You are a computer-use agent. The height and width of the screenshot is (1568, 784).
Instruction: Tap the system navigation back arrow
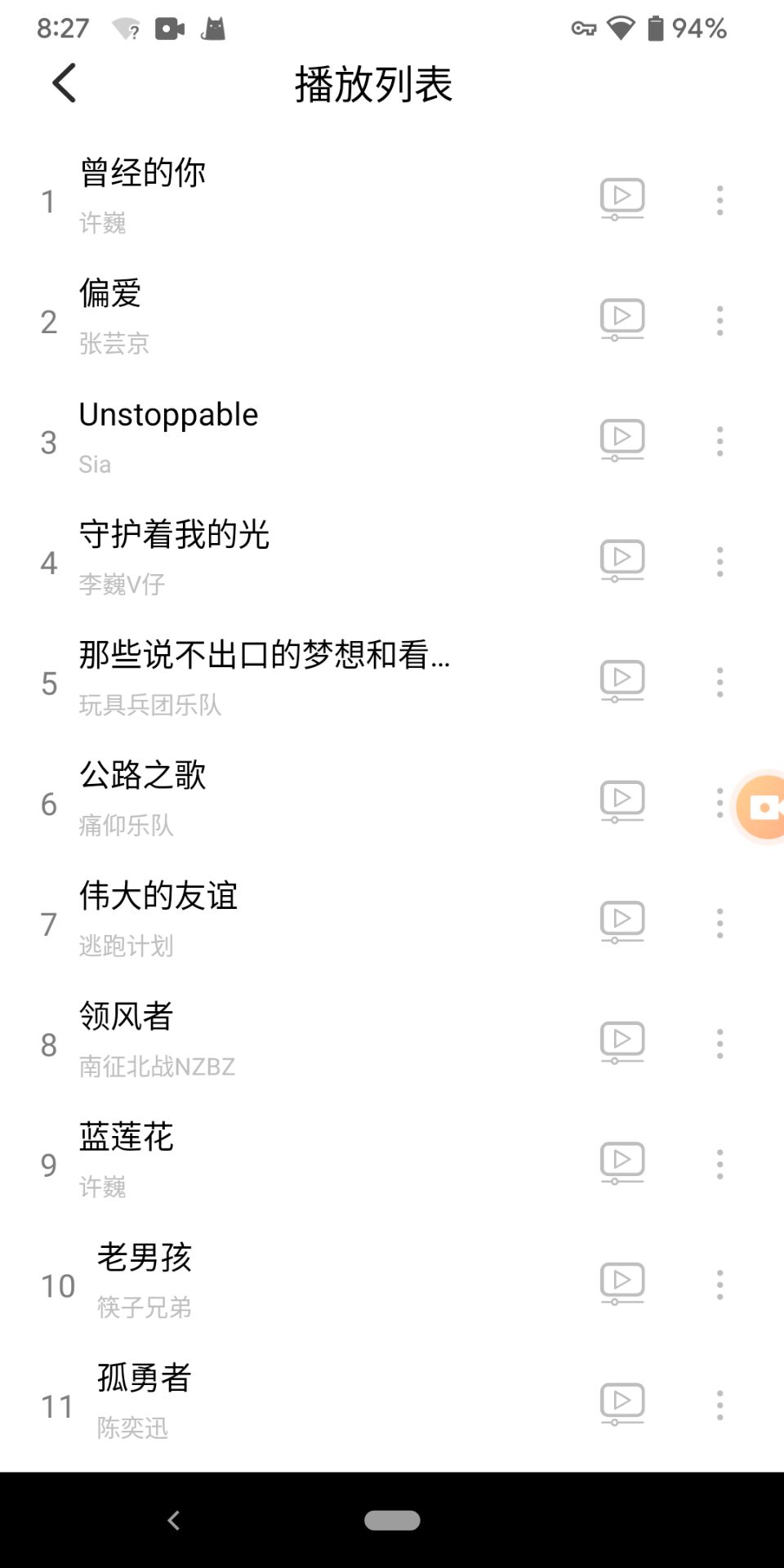pyautogui.click(x=173, y=1520)
